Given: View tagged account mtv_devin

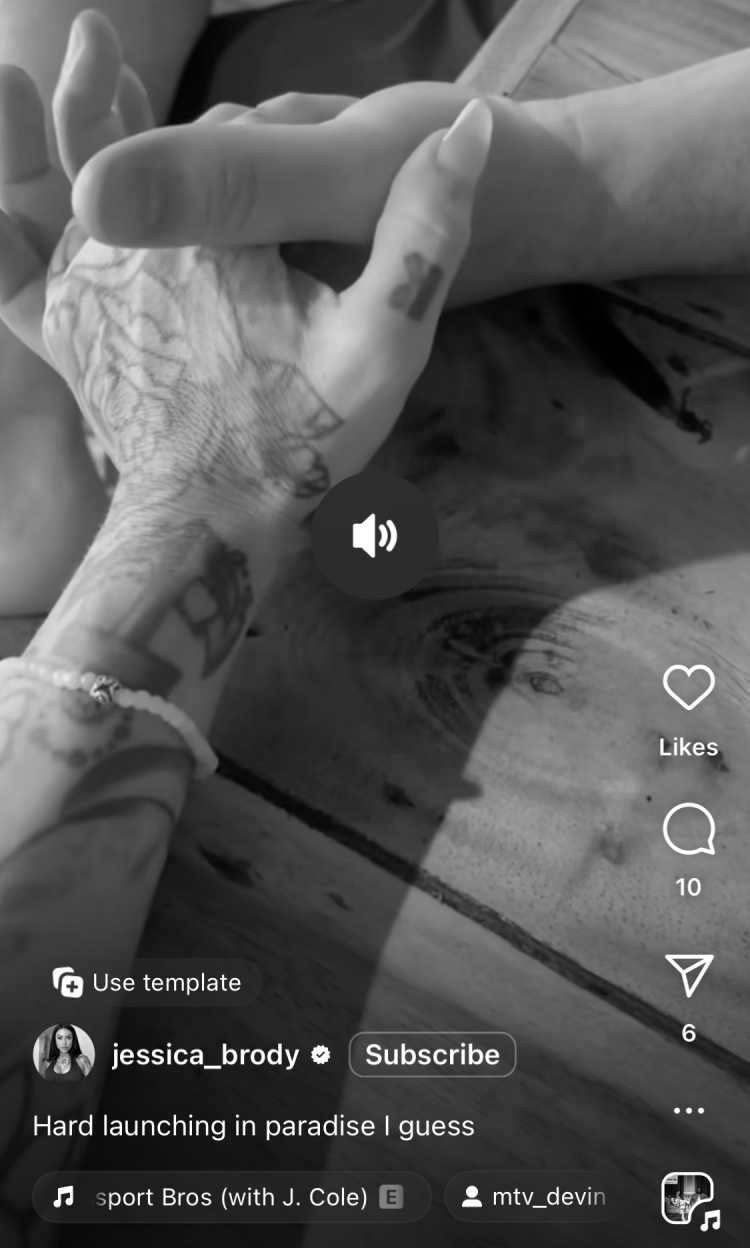Looking at the screenshot, I should pyautogui.click(x=530, y=1197).
